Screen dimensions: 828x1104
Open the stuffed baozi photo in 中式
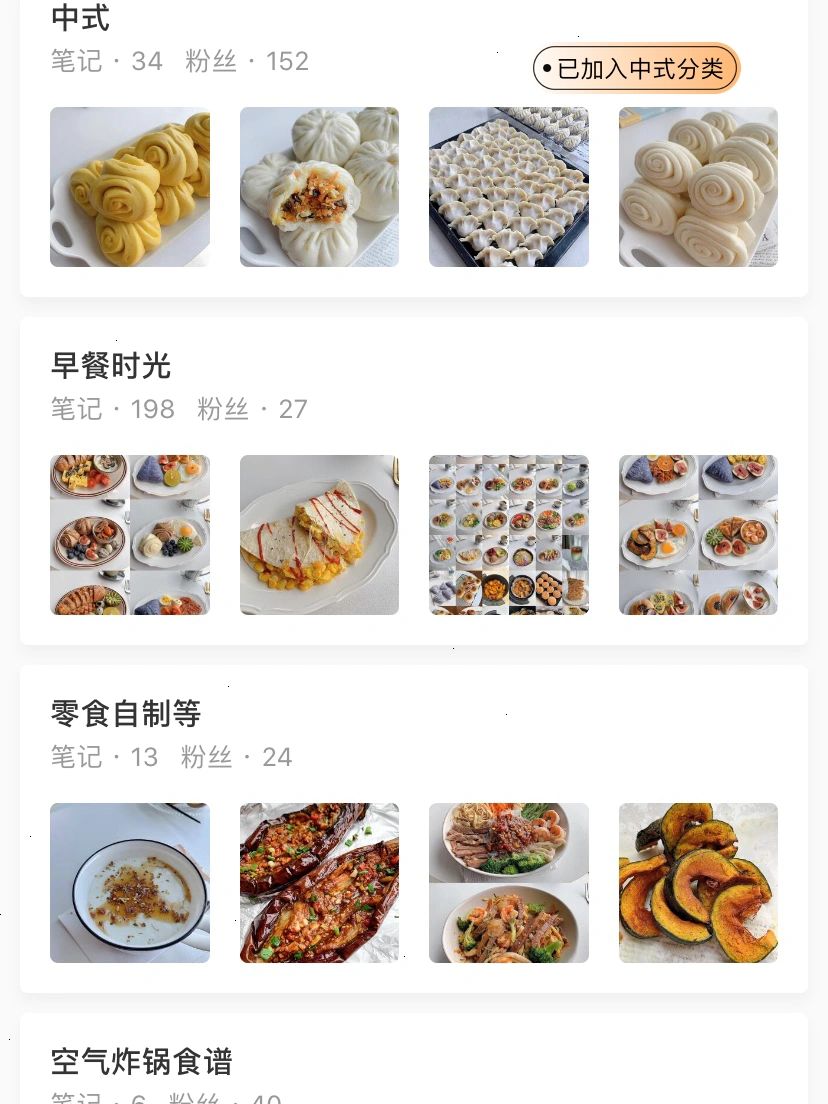pyautogui.click(x=319, y=187)
